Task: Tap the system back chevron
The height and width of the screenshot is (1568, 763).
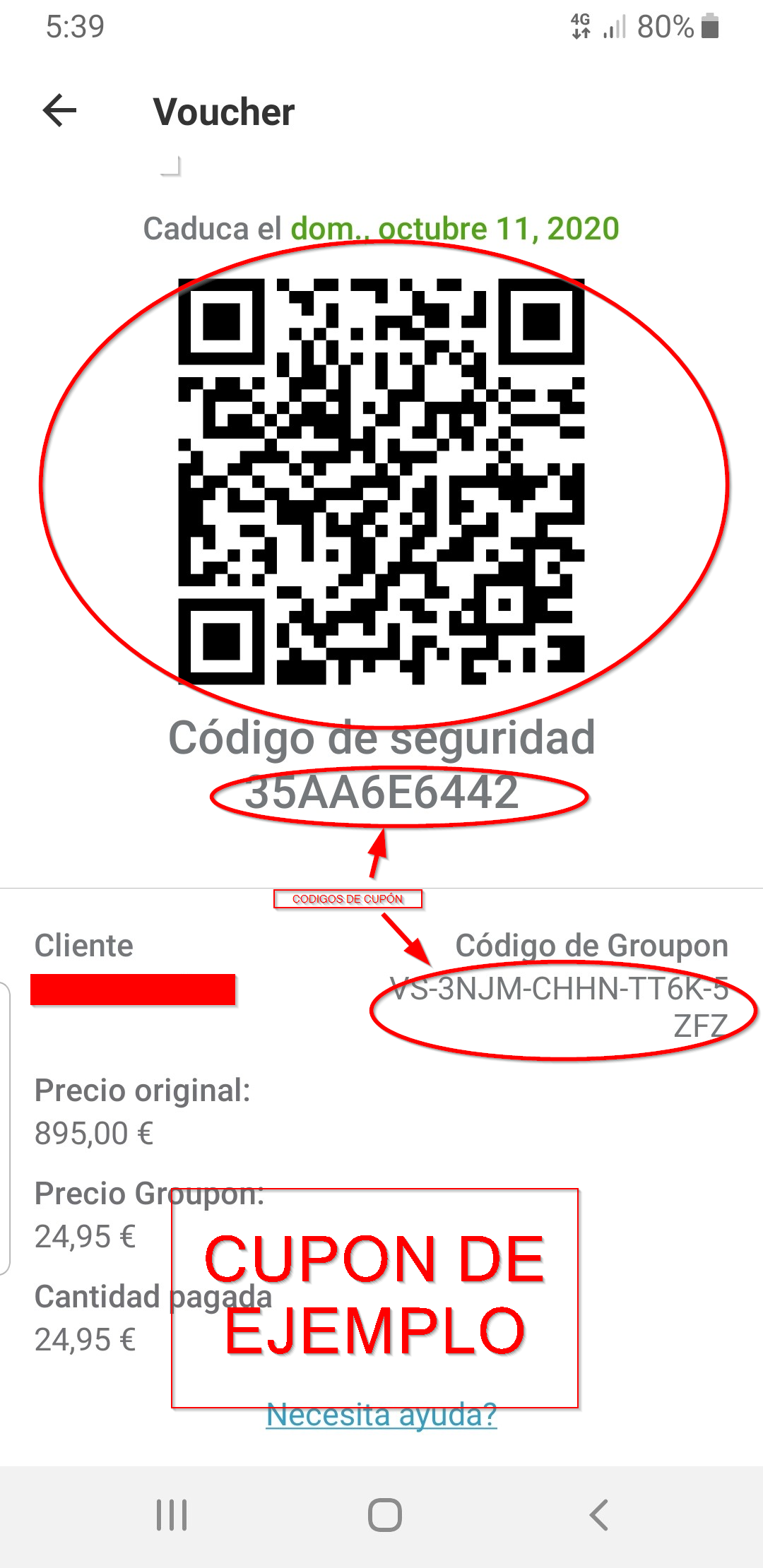Action: coord(598,1515)
